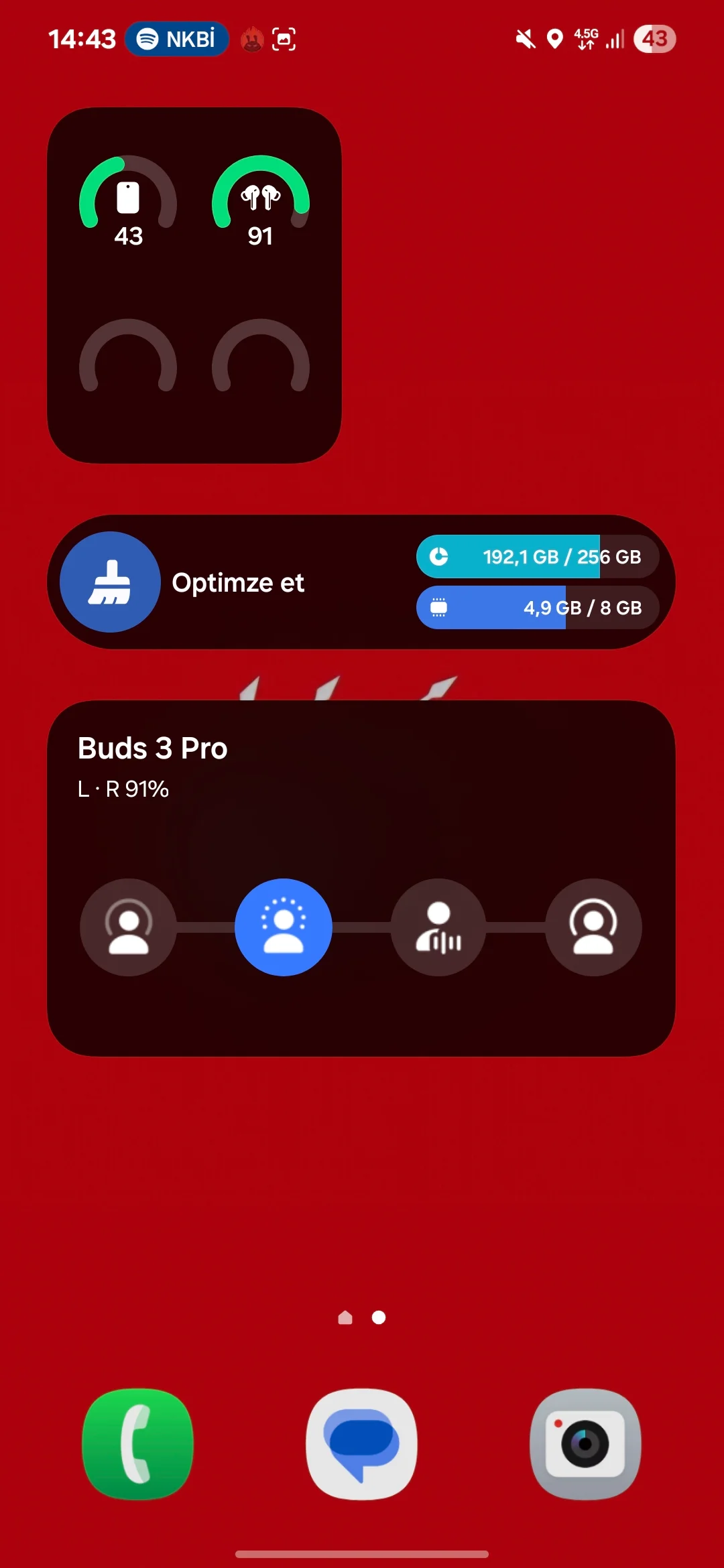Open the 192,1 GB / 256 GB storage bar

(538, 556)
